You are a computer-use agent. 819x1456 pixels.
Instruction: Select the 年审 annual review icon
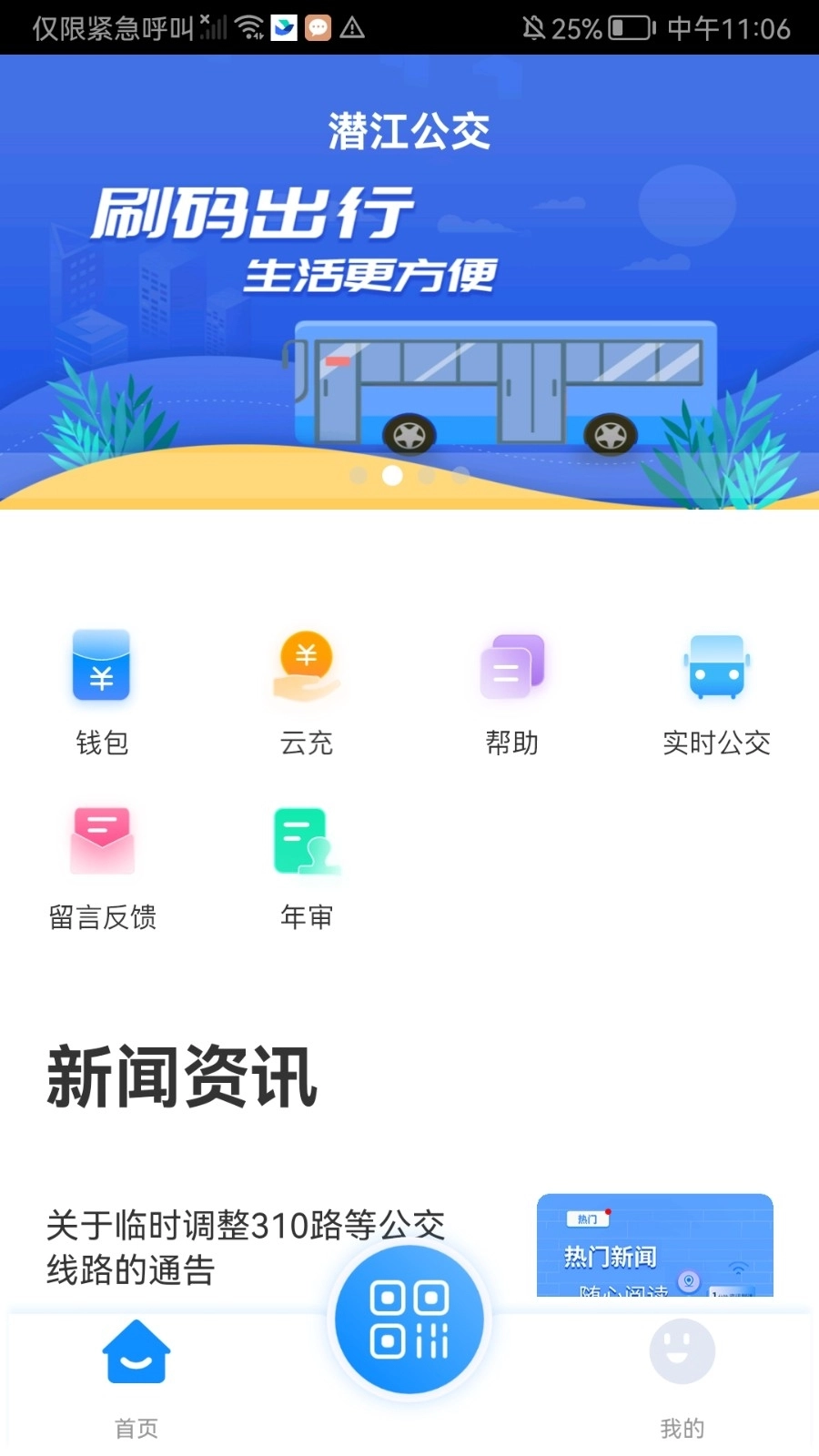click(307, 864)
